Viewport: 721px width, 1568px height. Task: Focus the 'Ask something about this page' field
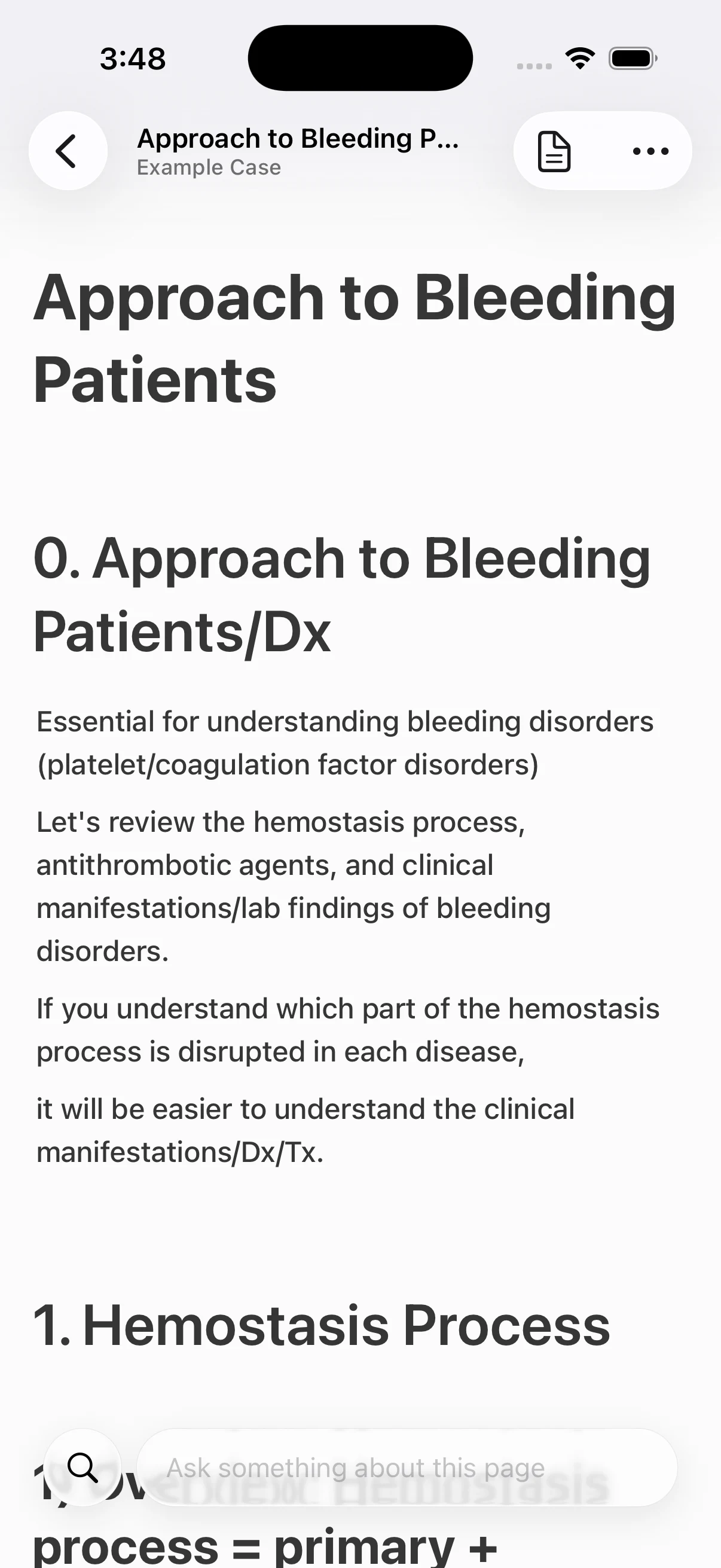(x=407, y=1468)
